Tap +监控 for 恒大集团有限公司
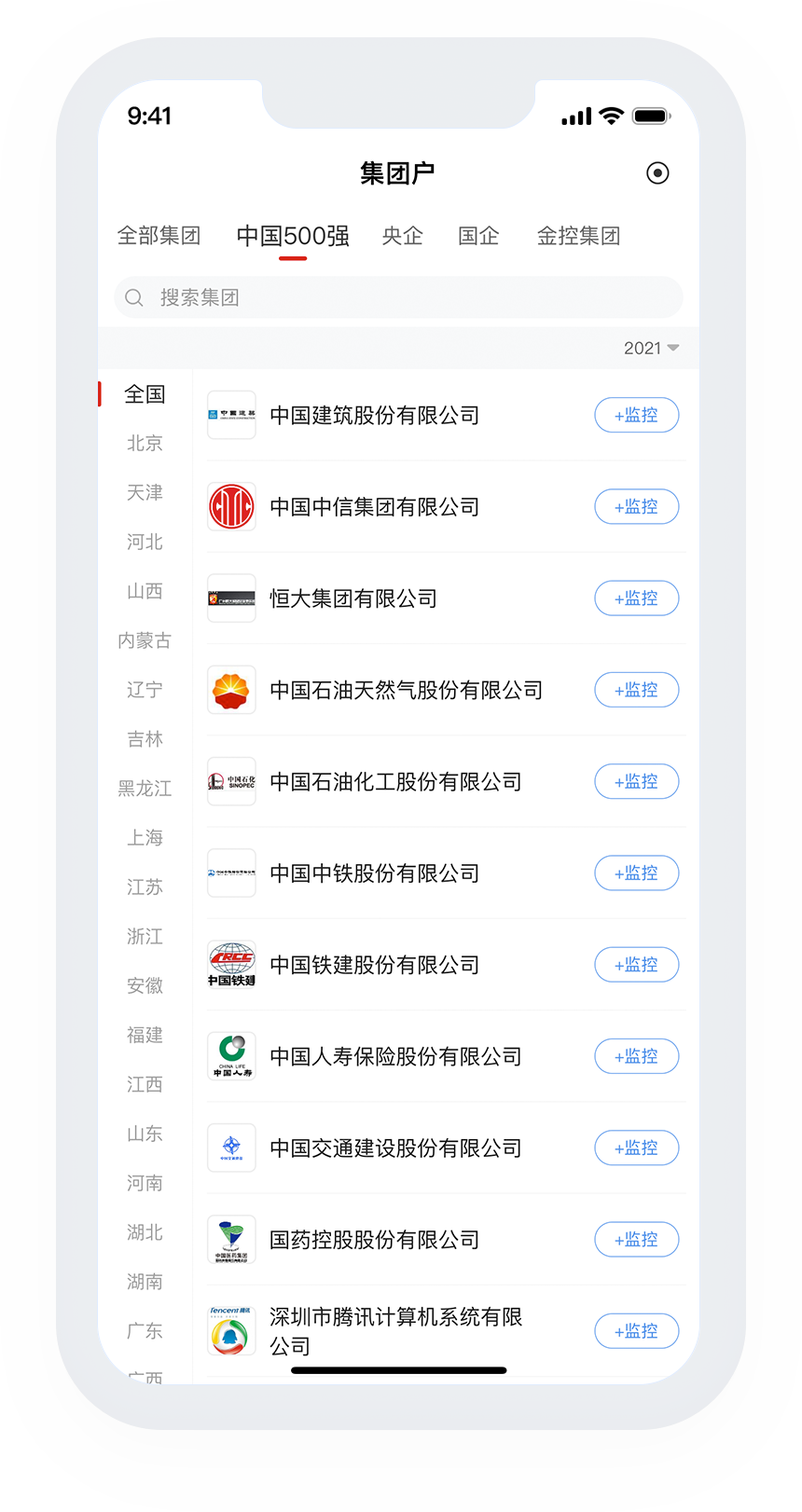802x1512 pixels. [x=637, y=598]
